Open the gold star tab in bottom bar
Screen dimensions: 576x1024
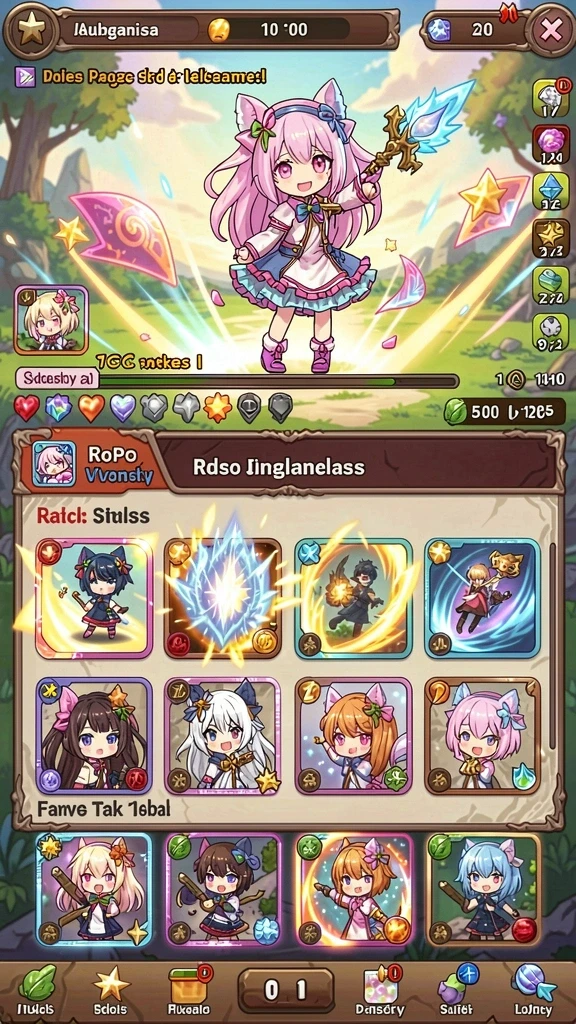click(111, 991)
